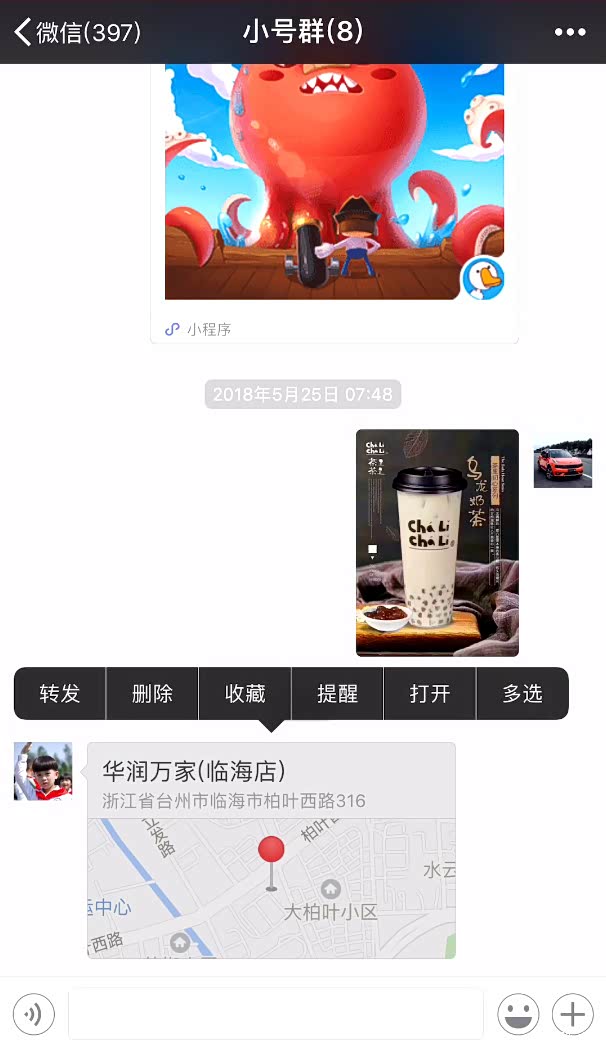
Task: Switch to voice message input
Action: pyautogui.click(x=34, y=1014)
